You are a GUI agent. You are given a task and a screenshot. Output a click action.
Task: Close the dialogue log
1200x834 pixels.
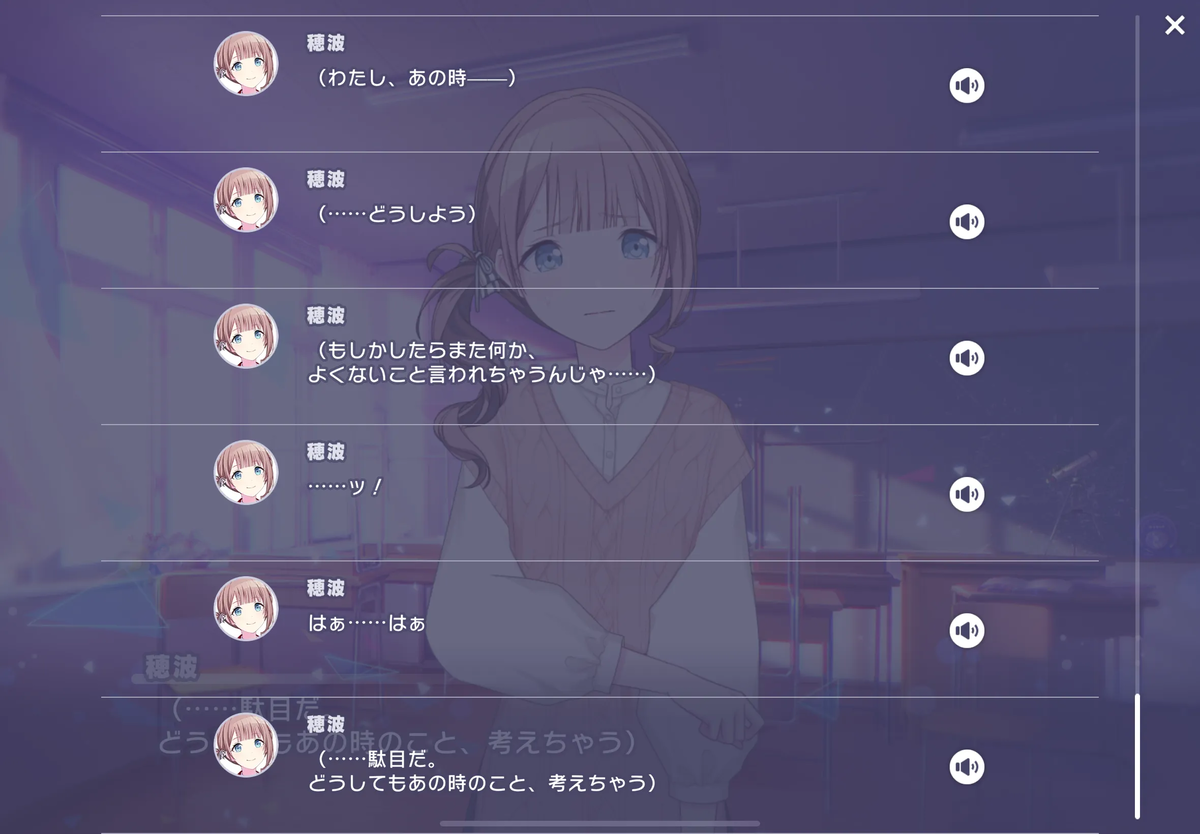coord(1174,26)
